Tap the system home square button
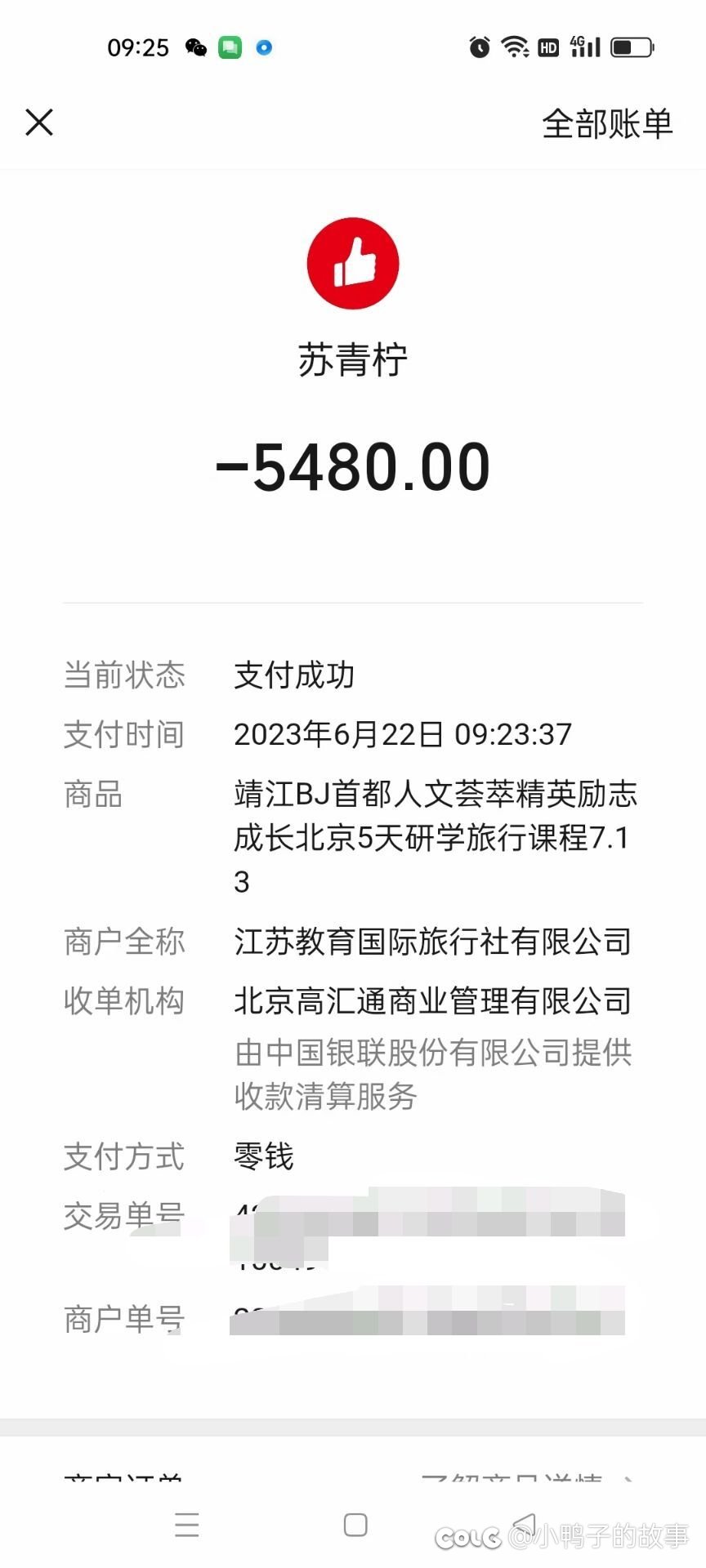The width and height of the screenshot is (706, 1568). (x=355, y=1525)
